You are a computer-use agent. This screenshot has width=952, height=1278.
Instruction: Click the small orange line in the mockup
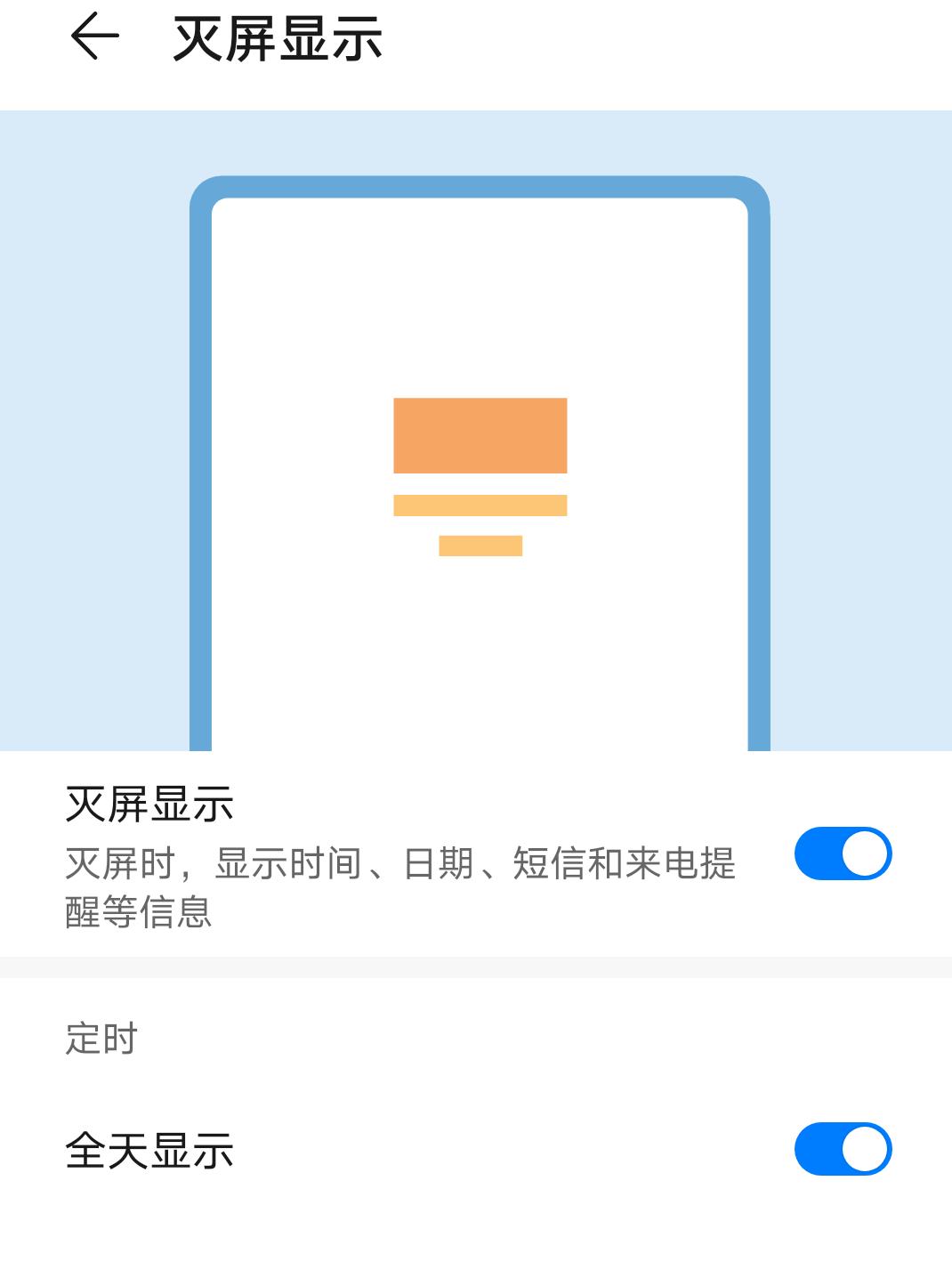pos(480,546)
